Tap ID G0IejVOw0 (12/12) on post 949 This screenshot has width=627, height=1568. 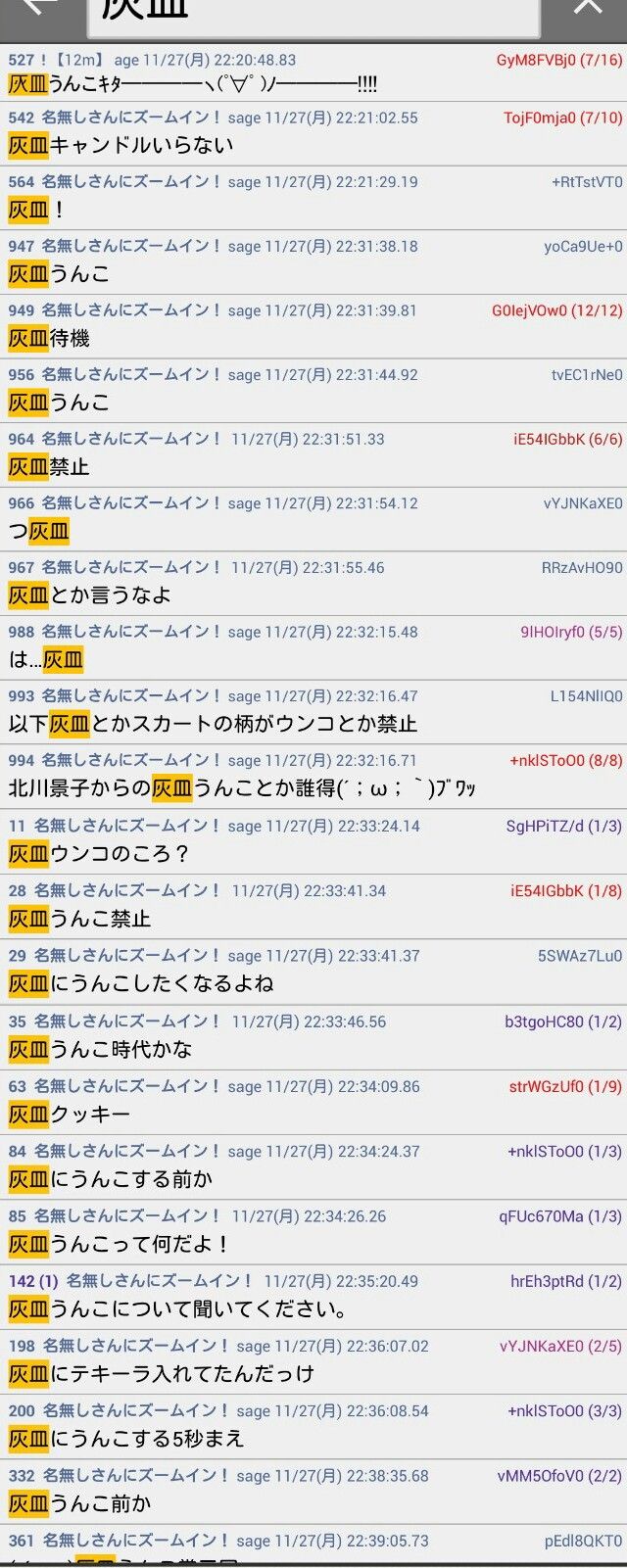coord(556,310)
